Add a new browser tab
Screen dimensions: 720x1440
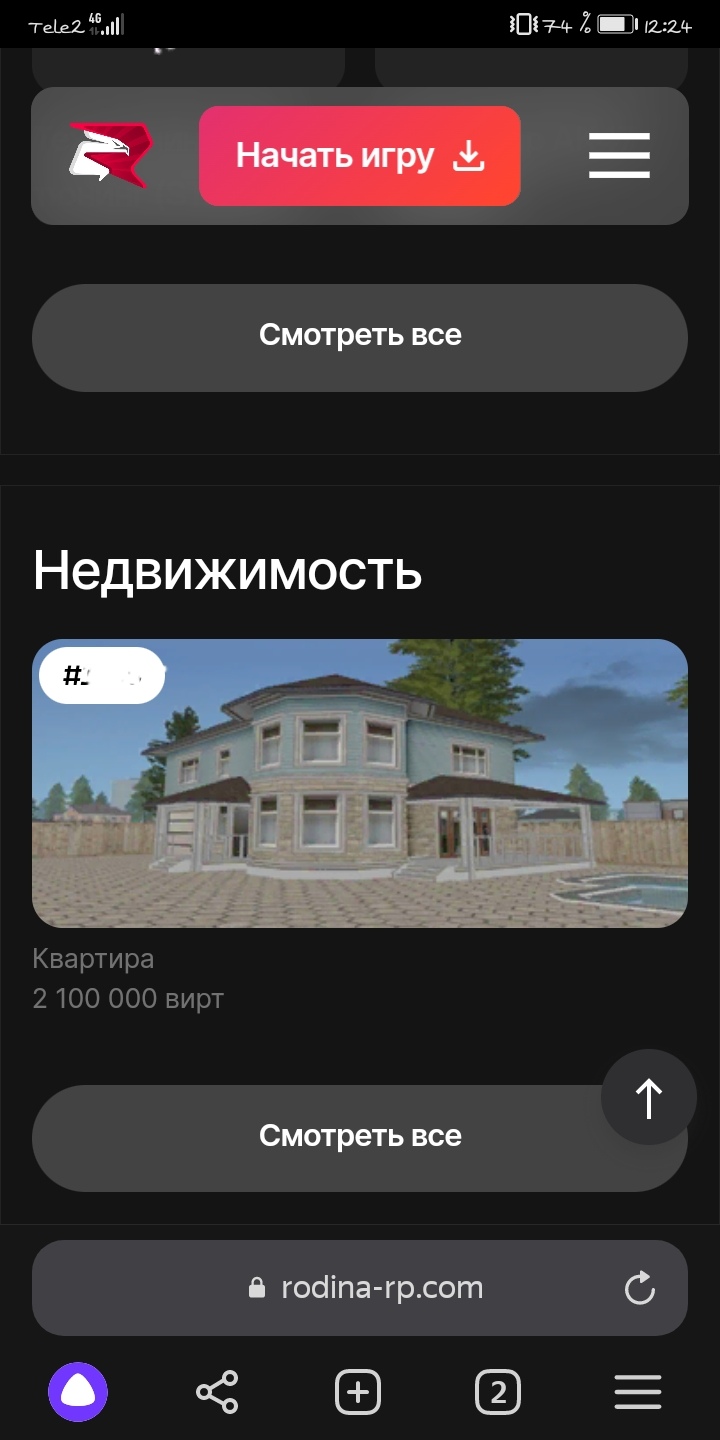358,1392
